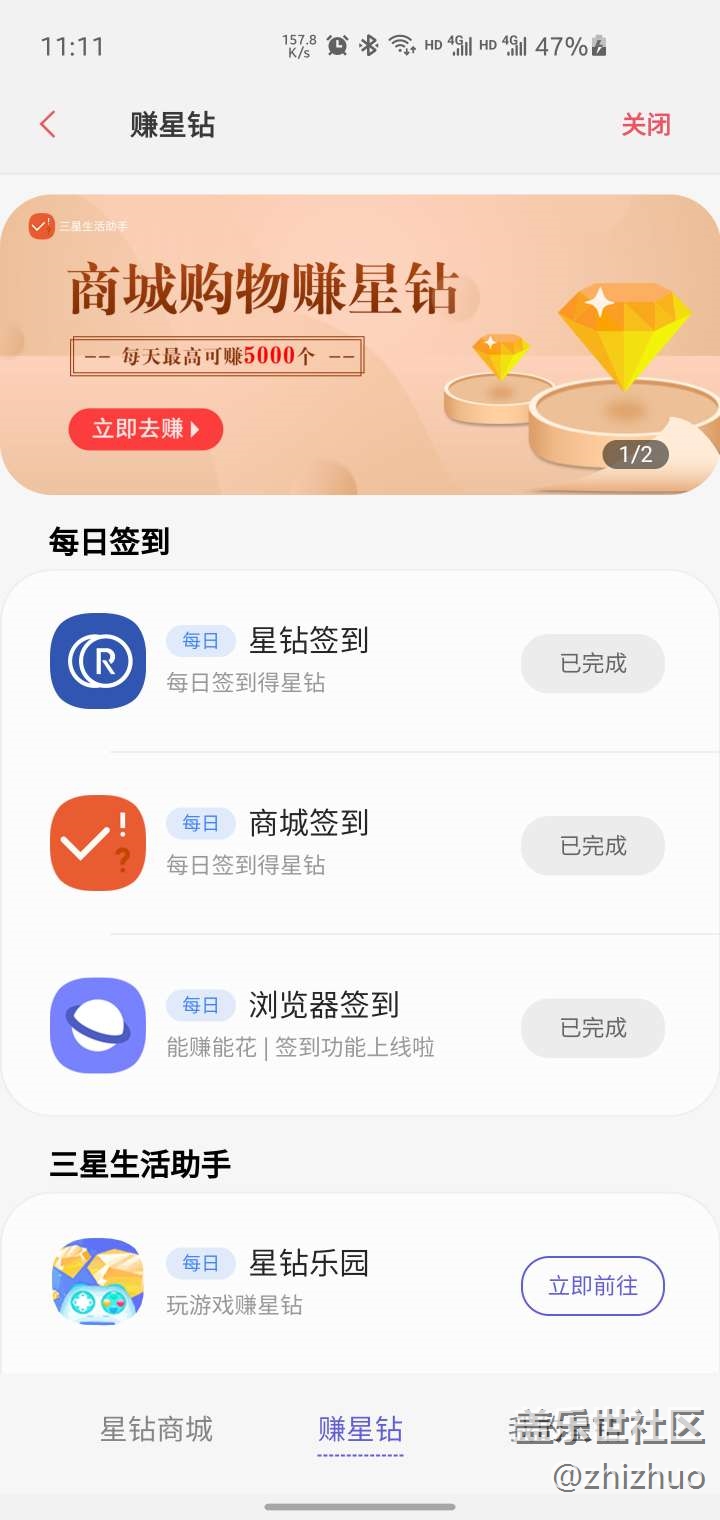Tap 立即前往 for 星钻乐园
Screen dimensions: 720x1520
point(592,1286)
